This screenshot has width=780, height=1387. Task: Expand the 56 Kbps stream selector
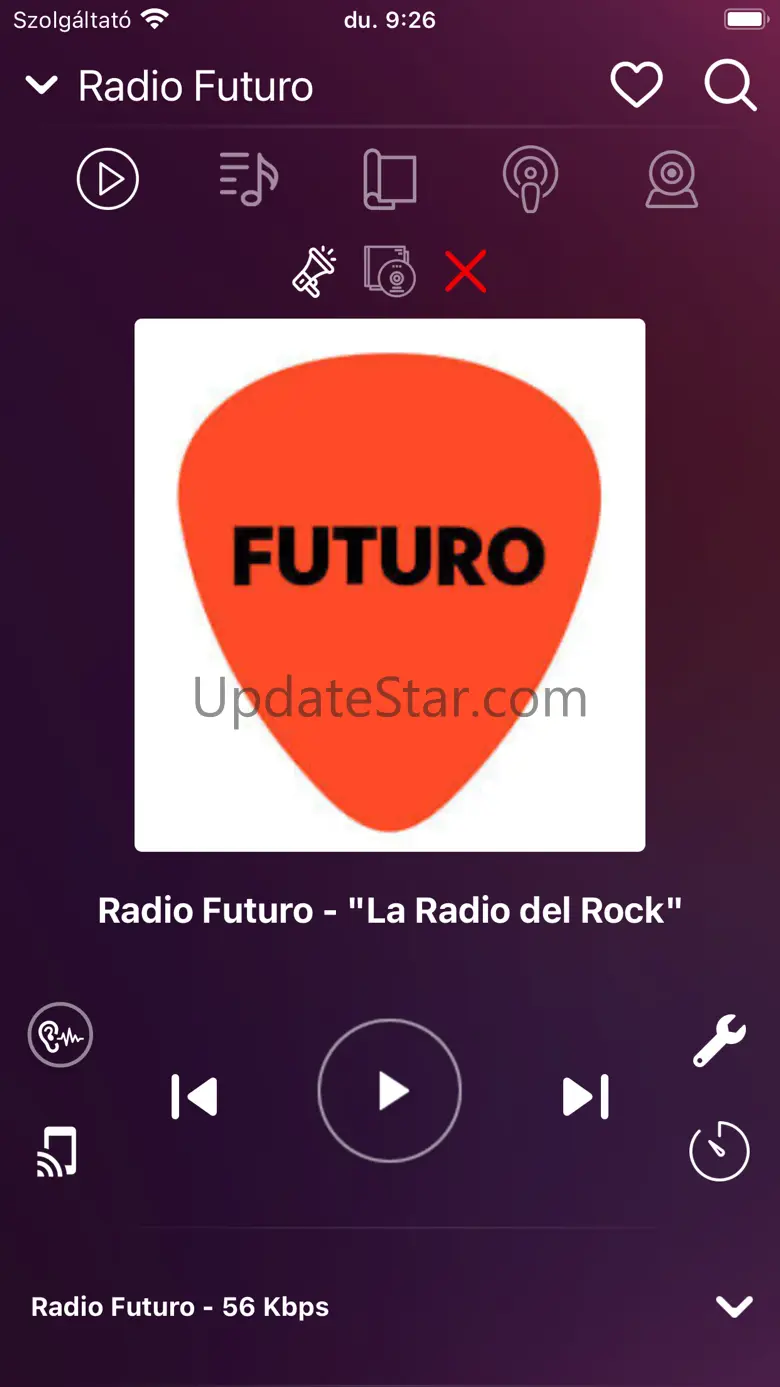click(734, 1306)
